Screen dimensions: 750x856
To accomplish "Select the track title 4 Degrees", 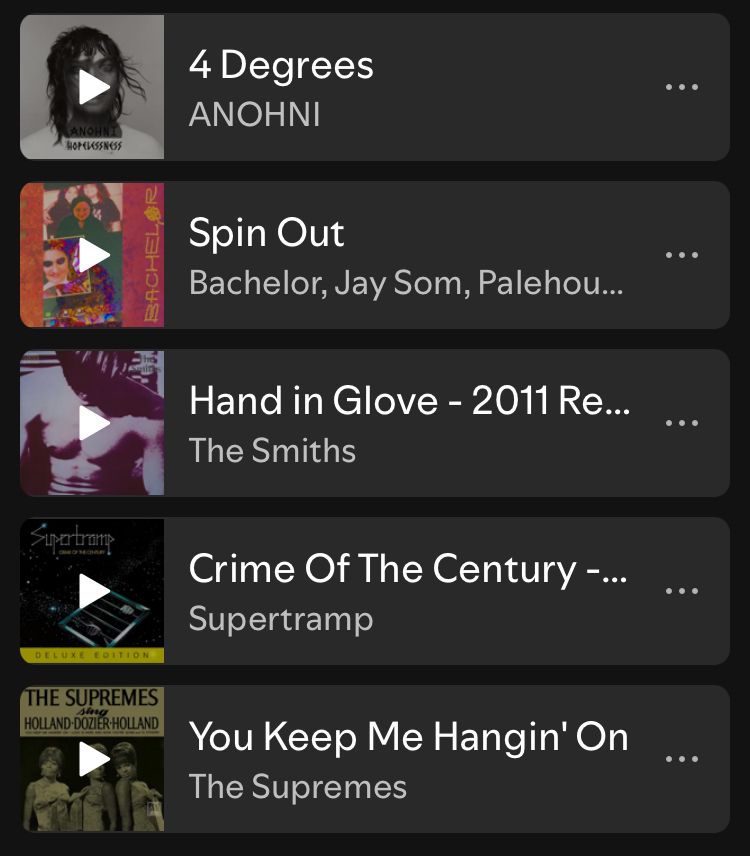I will [281, 66].
